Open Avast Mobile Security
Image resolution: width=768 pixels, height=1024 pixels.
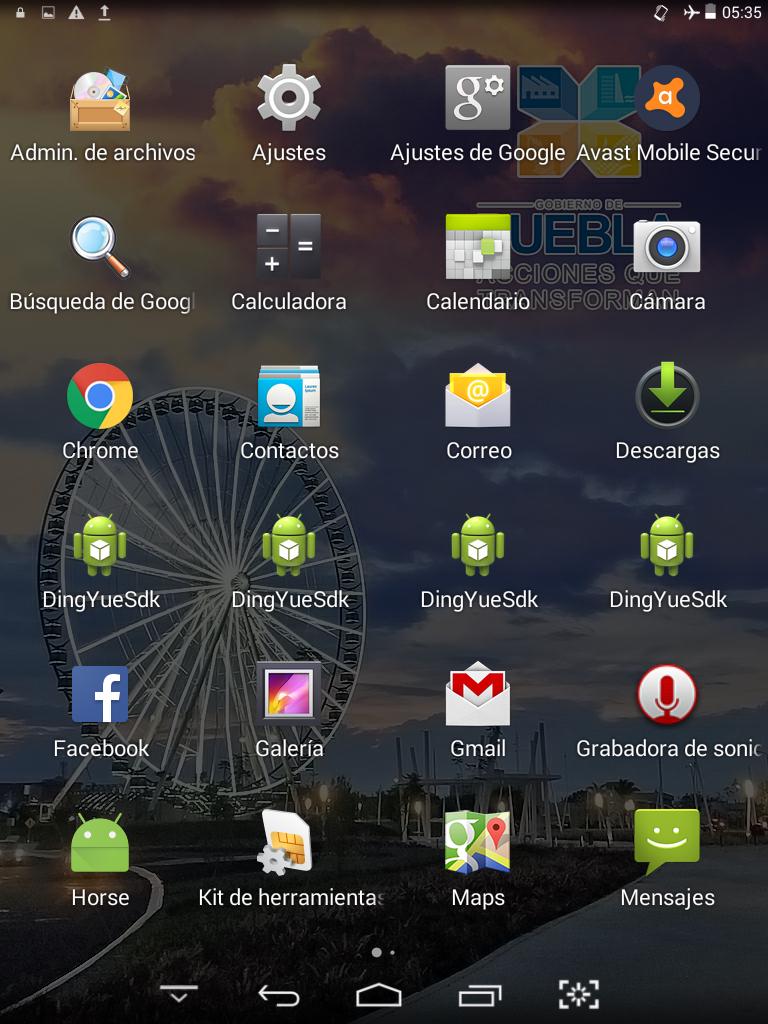667,98
